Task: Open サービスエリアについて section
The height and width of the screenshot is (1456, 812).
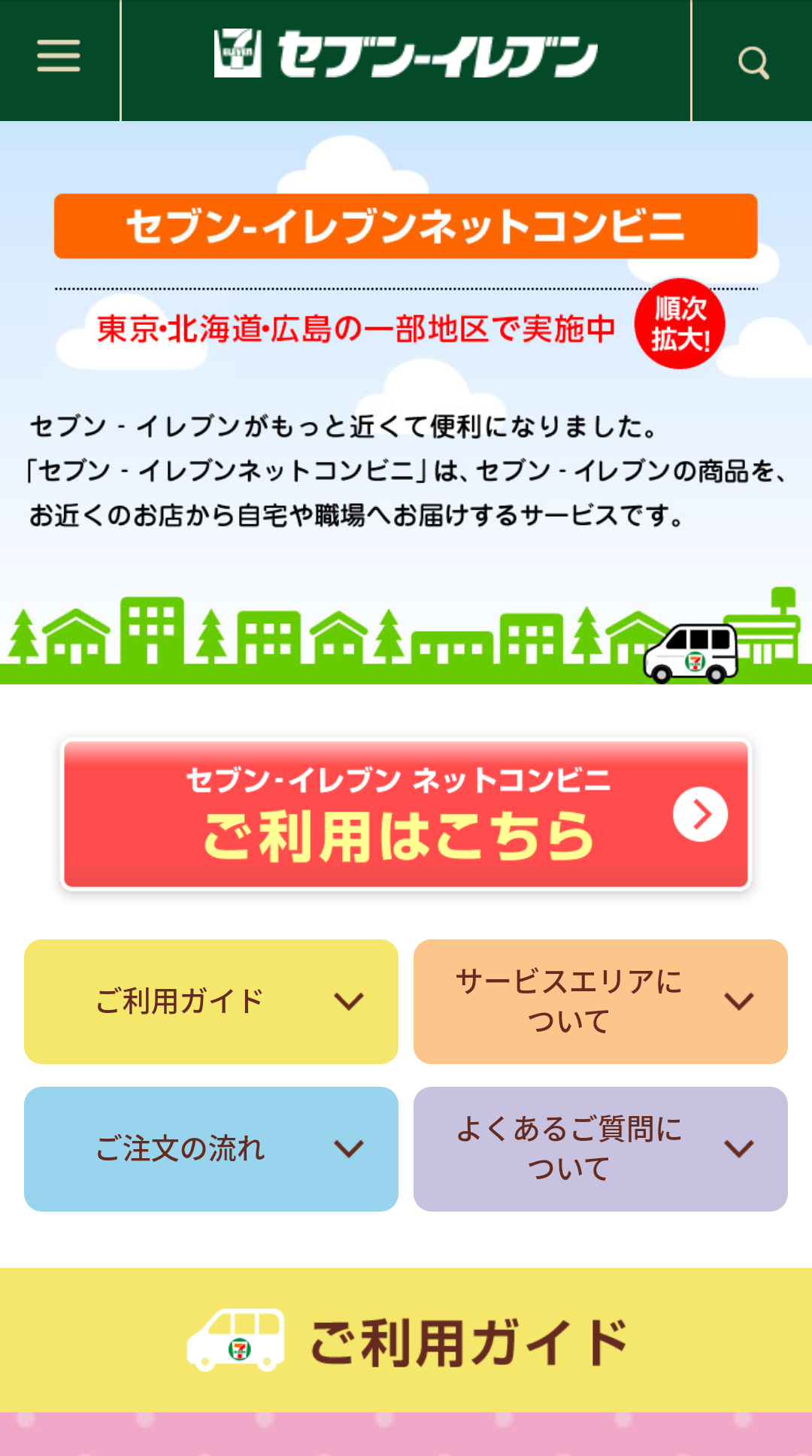Action: click(x=601, y=1001)
